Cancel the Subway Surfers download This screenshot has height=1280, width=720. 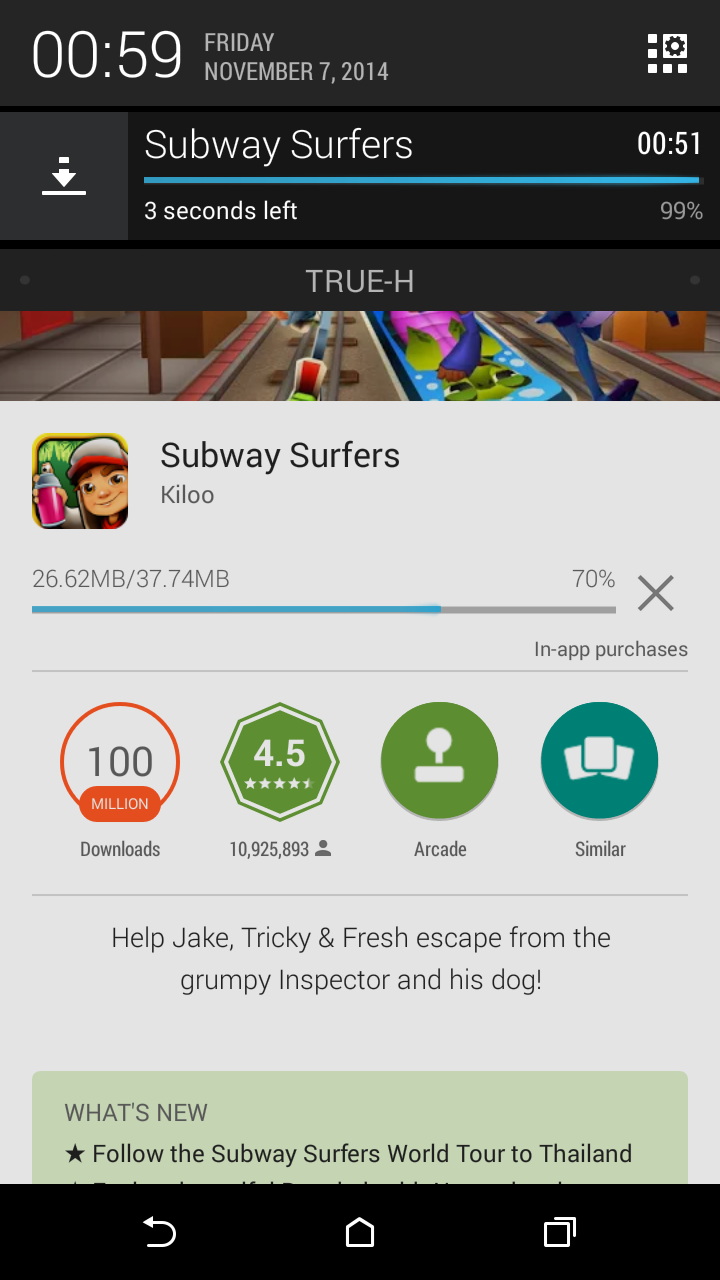point(656,593)
